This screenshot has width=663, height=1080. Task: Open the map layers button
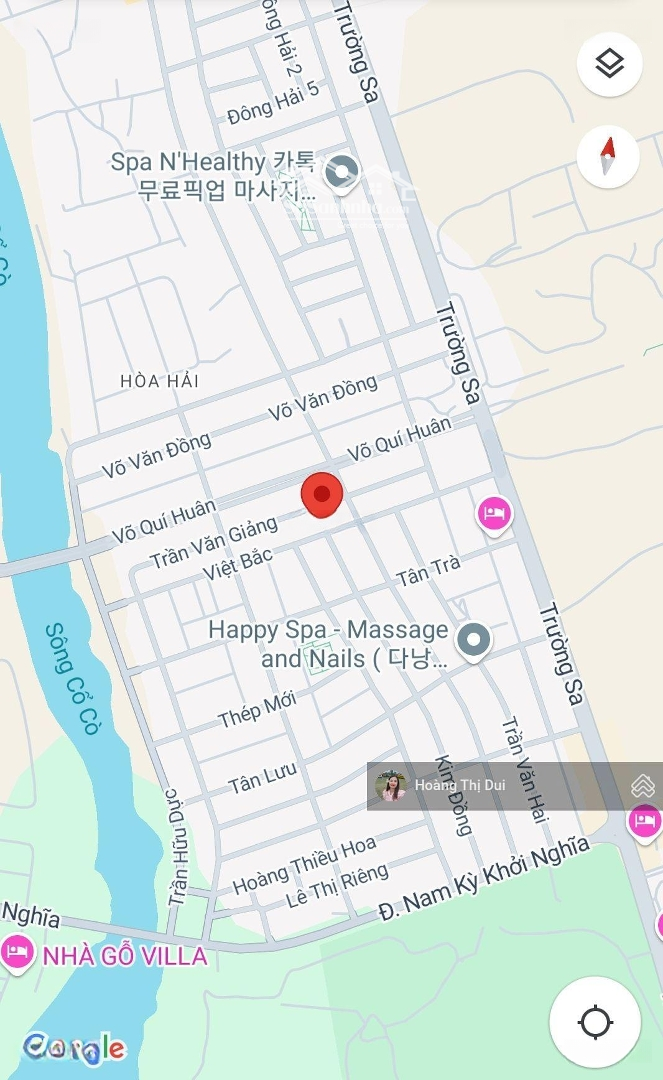pos(609,65)
